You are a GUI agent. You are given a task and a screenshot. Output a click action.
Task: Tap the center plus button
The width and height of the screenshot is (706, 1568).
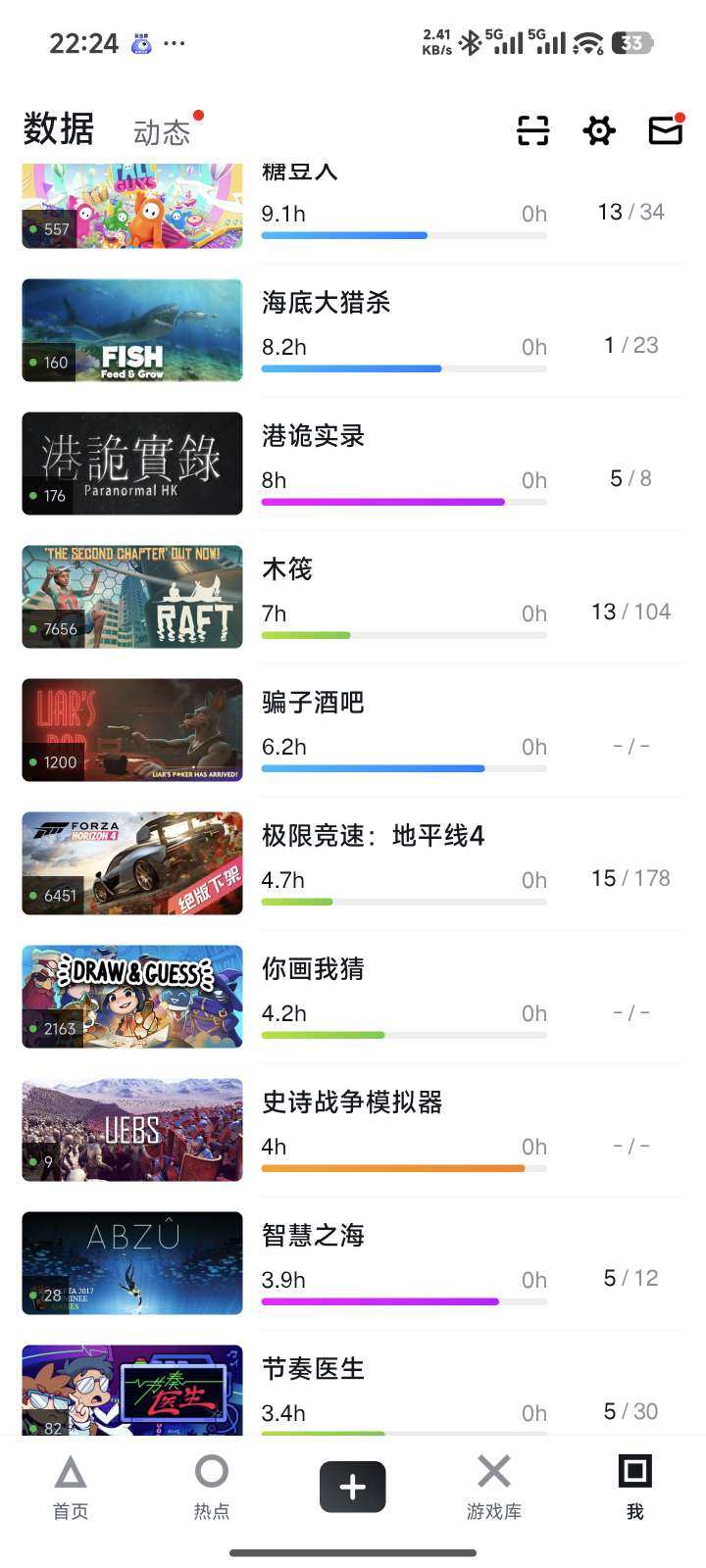click(352, 1486)
